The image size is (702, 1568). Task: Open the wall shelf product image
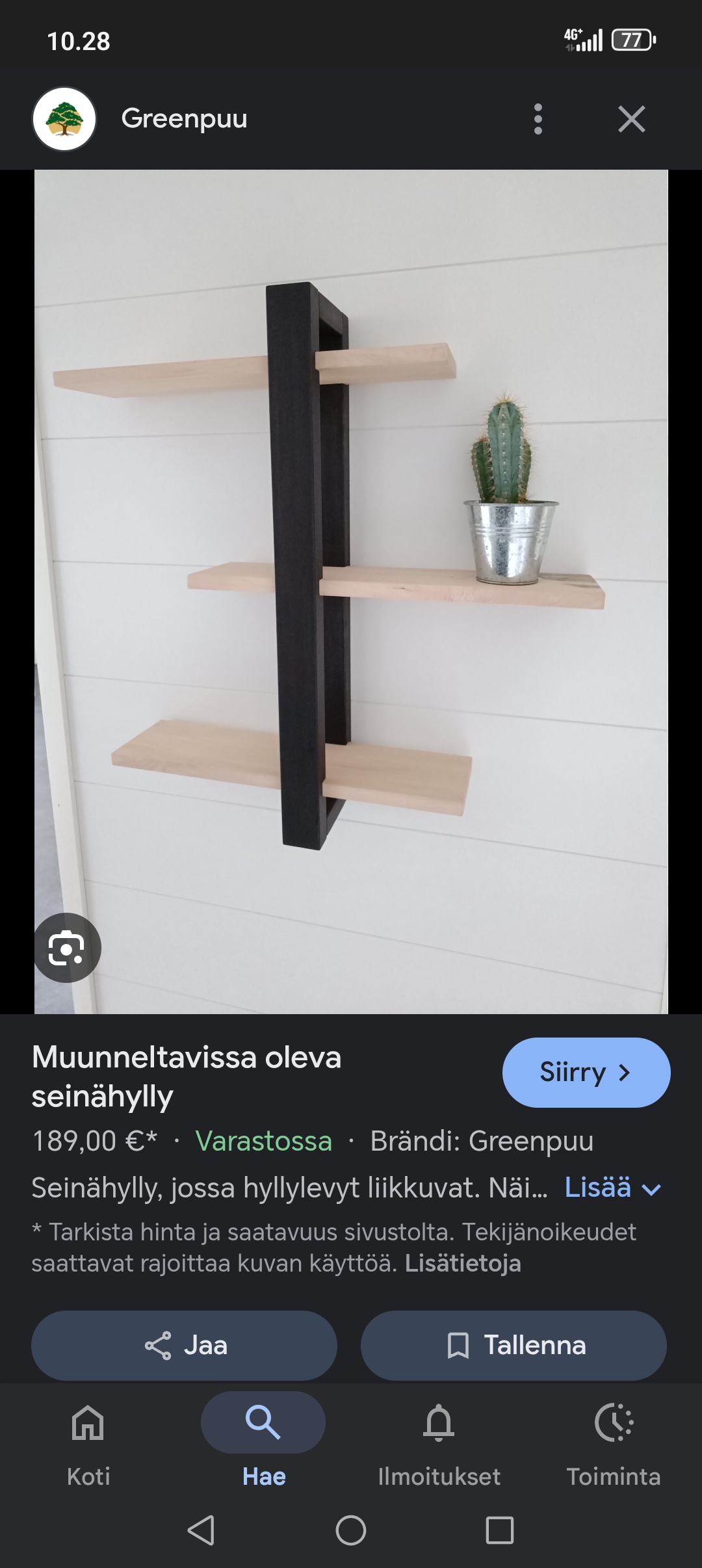click(351, 592)
